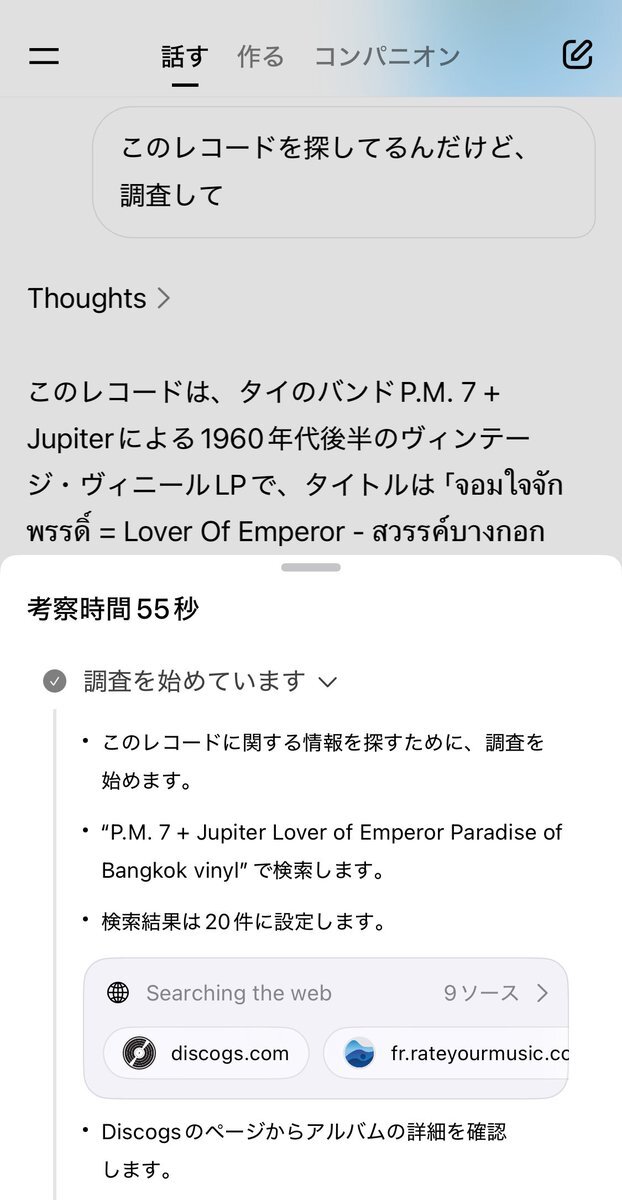
Task: Select the 話す tab
Action: pos(185,57)
